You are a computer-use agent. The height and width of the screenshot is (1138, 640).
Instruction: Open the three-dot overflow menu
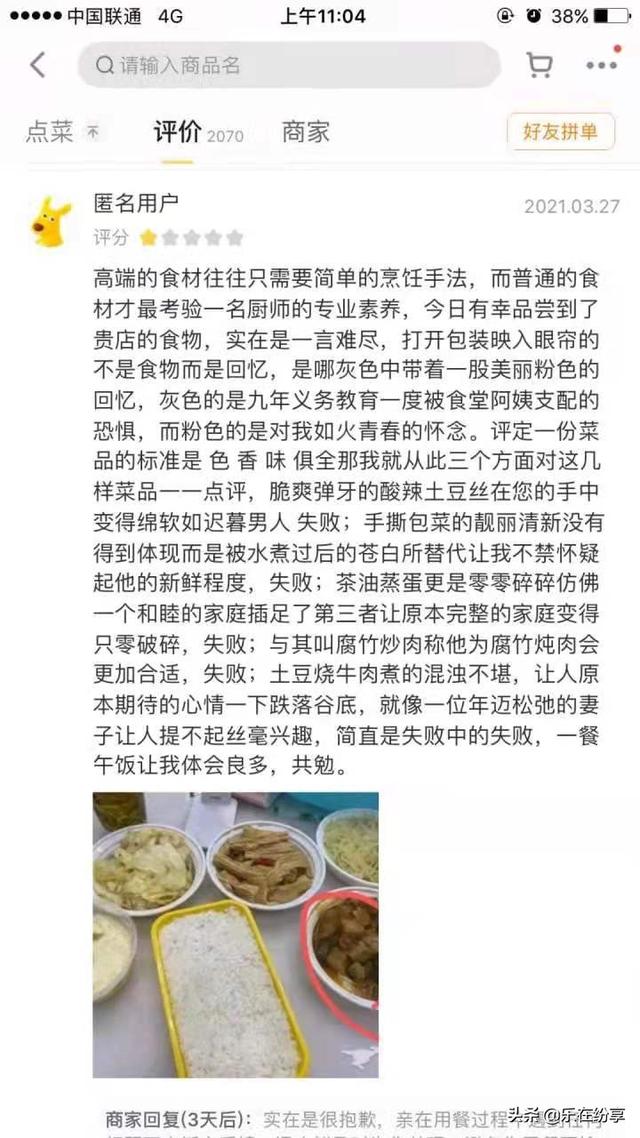point(602,64)
